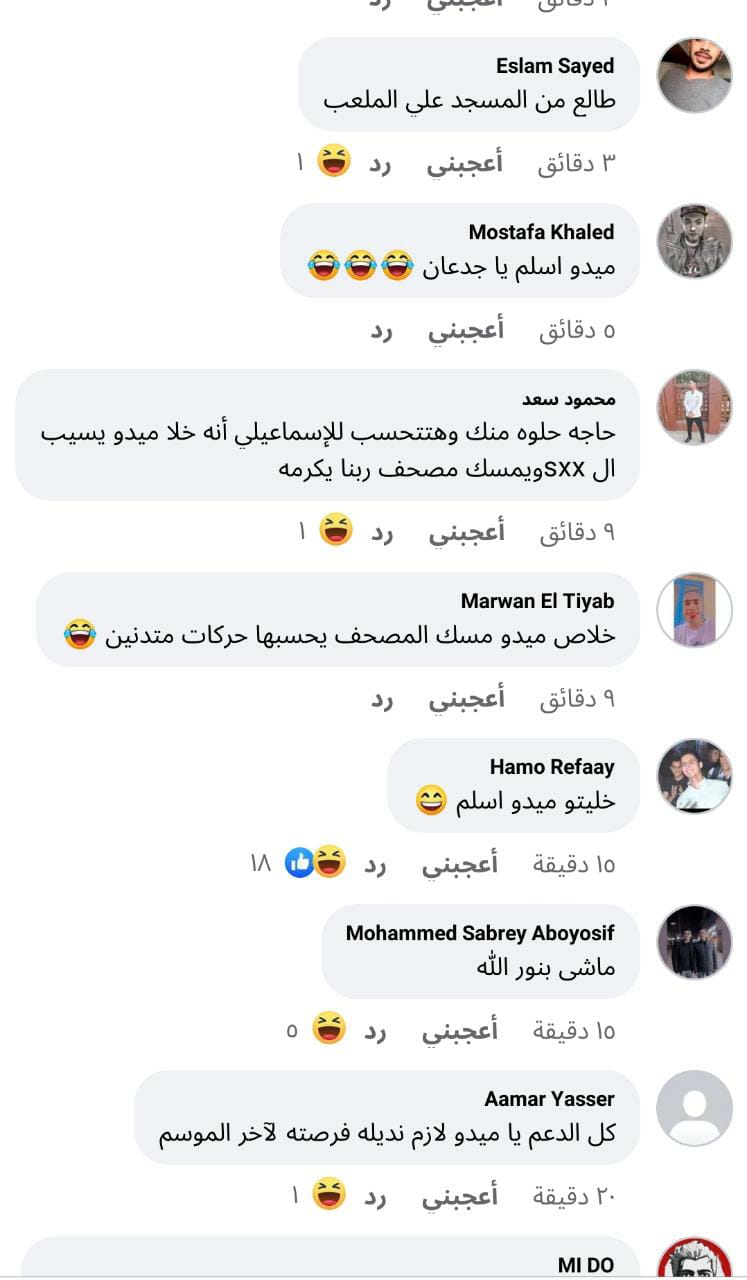The width and height of the screenshot is (747, 1280).
Task: Like Mostafa Khaled's comment
Action: pos(466,331)
